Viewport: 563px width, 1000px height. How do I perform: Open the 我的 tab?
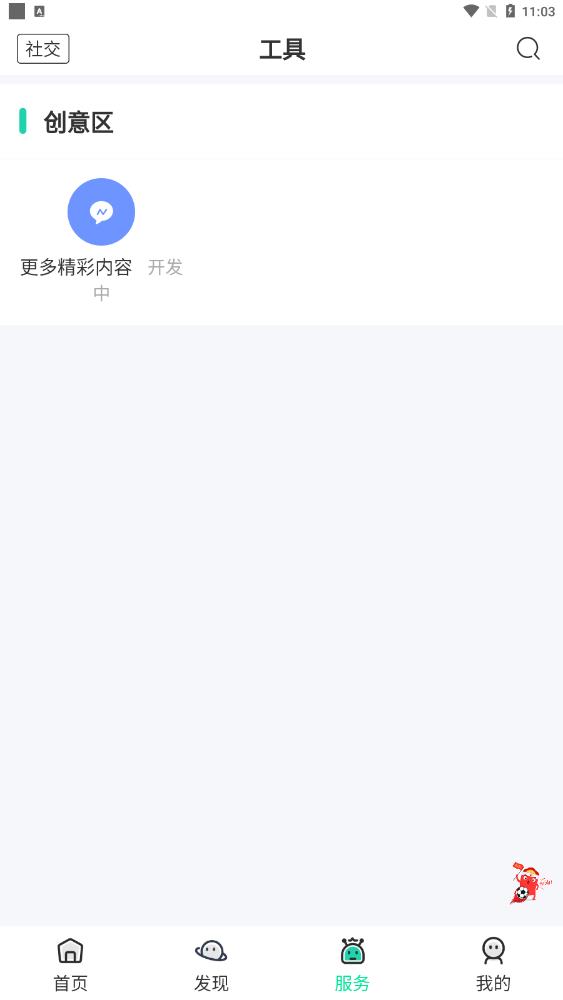[493, 964]
